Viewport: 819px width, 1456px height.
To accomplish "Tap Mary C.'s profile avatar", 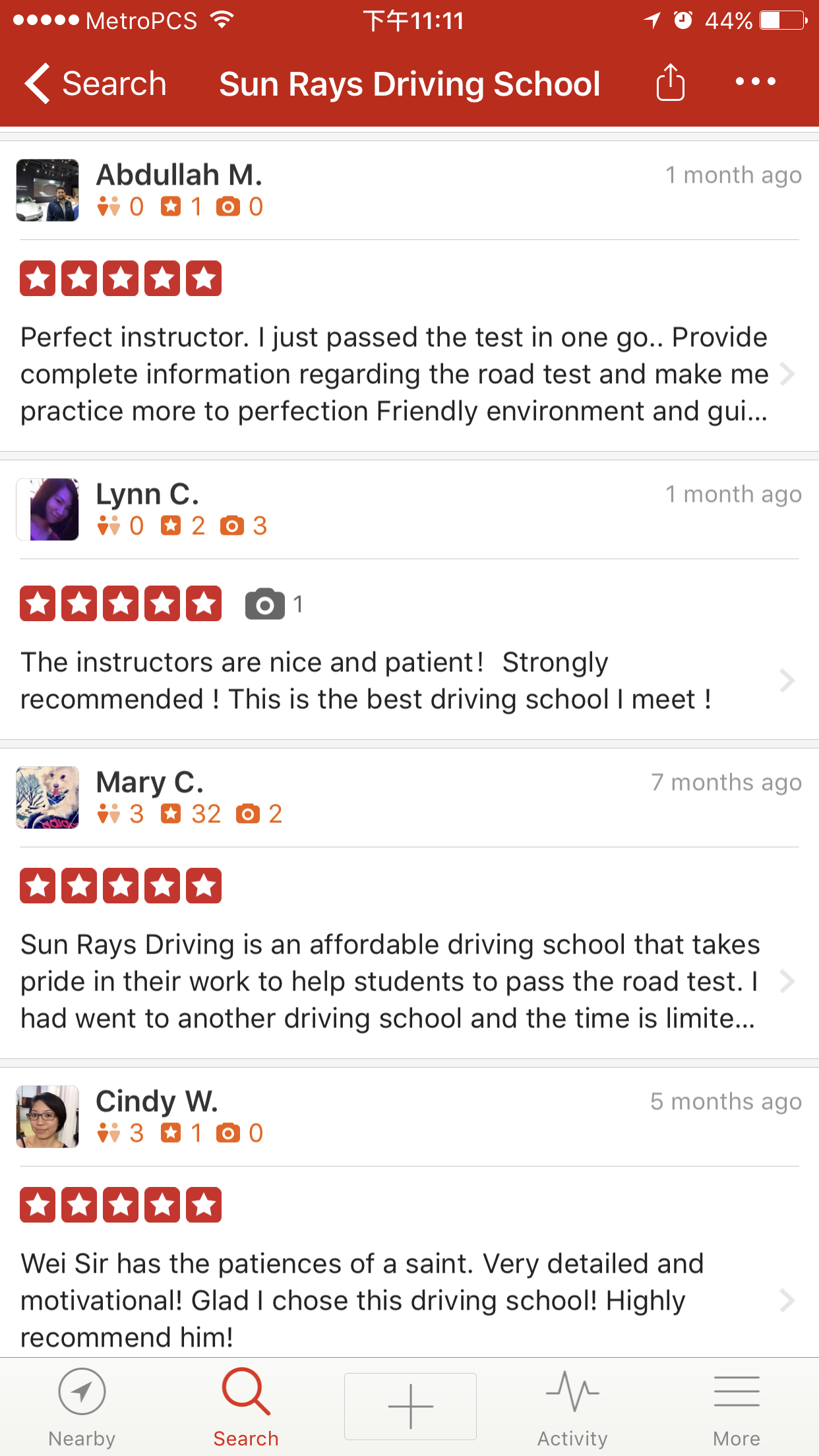I will 47,797.
